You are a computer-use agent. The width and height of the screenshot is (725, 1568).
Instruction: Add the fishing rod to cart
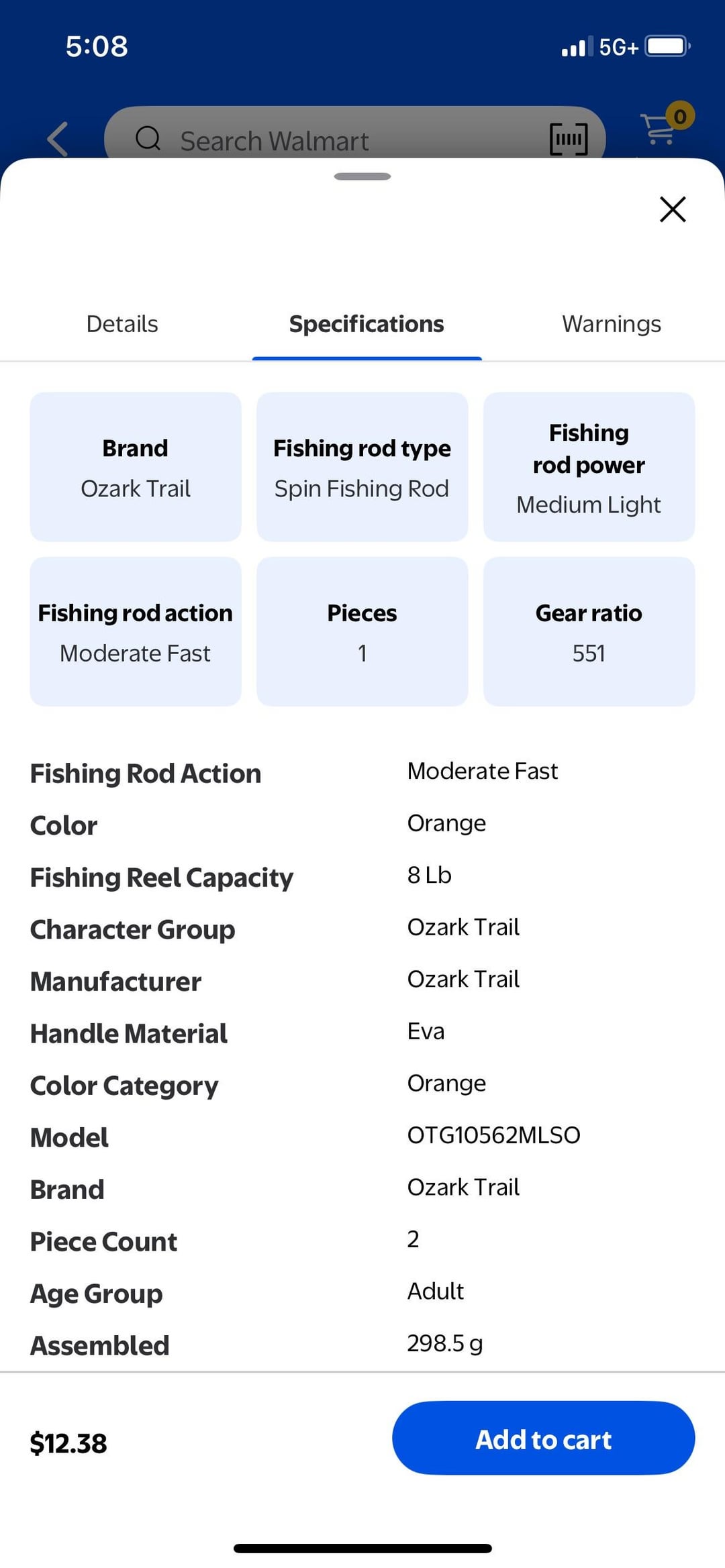(543, 1439)
